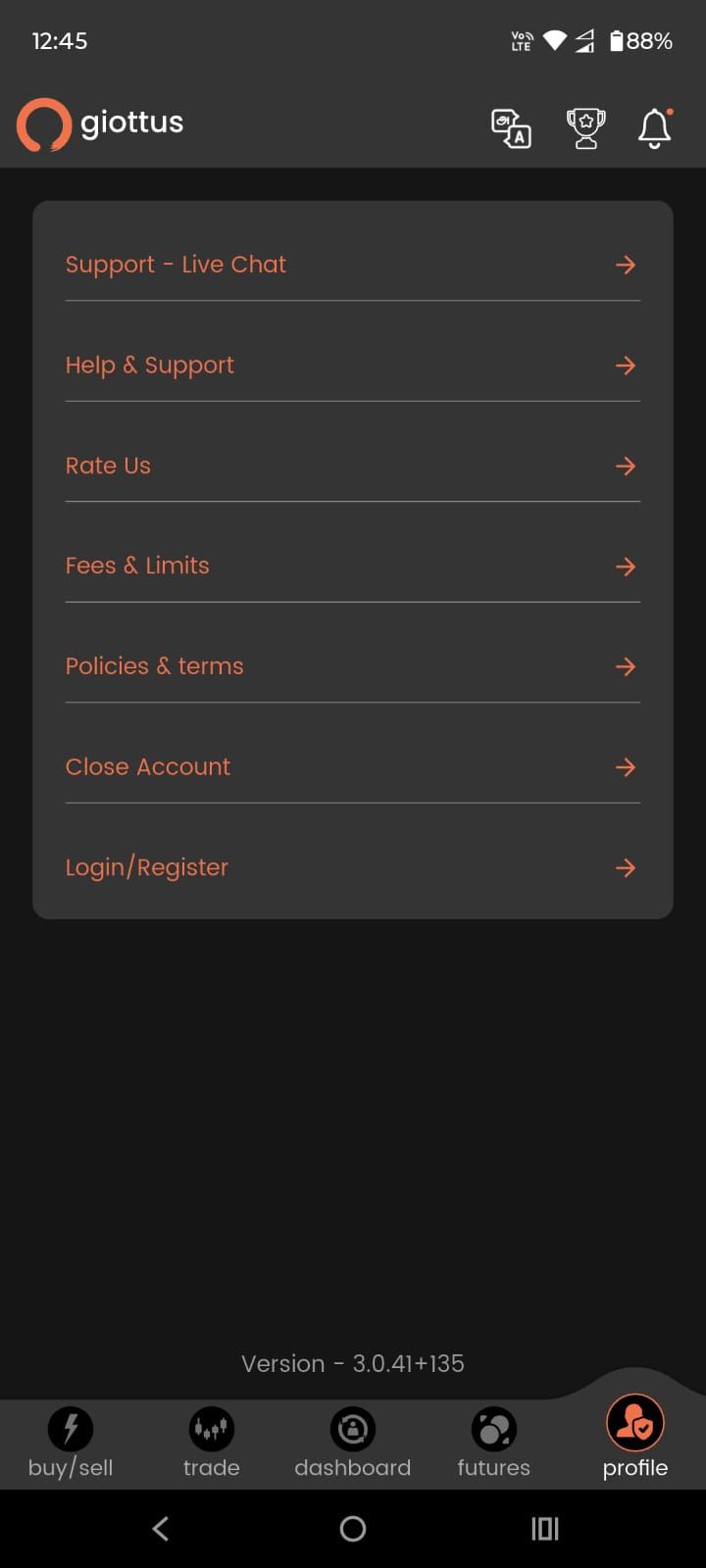Tap the system back button

click(x=161, y=1529)
